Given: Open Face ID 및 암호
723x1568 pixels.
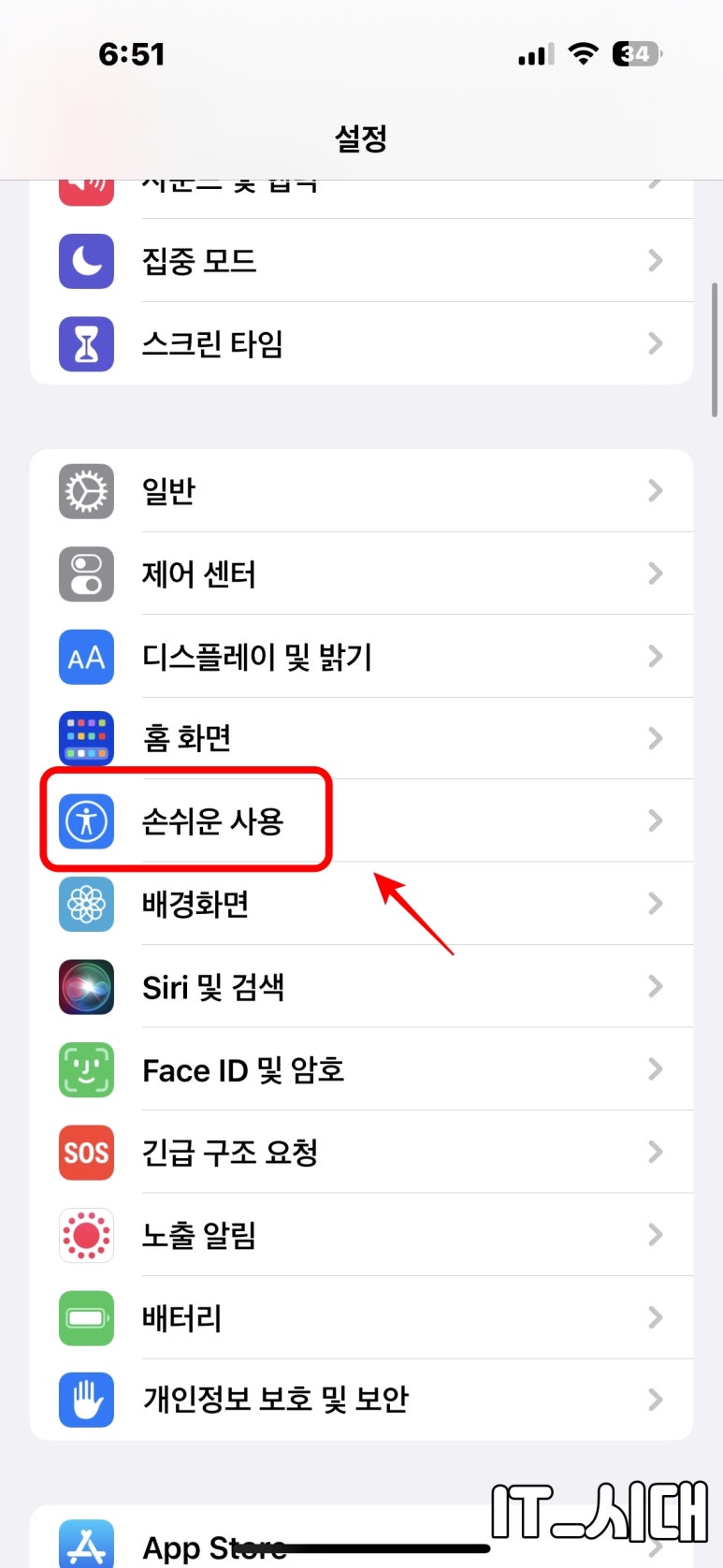Looking at the screenshot, I should tap(361, 1069).
